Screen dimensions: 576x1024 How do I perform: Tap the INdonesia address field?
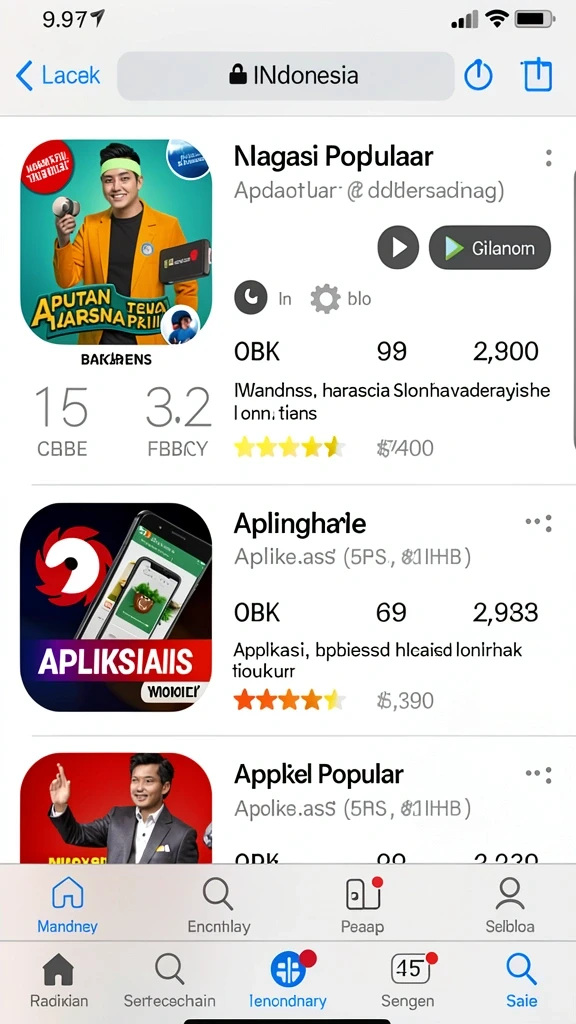point(285,76)
